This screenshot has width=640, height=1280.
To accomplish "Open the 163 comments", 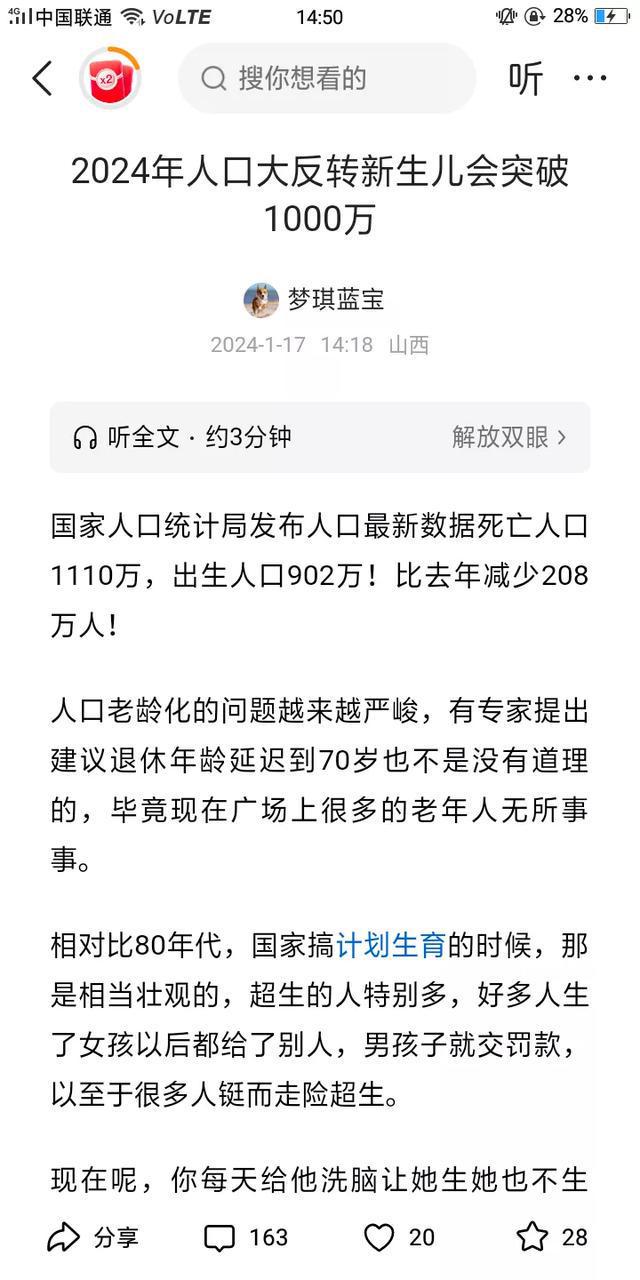I will [x=246, y=1237].
